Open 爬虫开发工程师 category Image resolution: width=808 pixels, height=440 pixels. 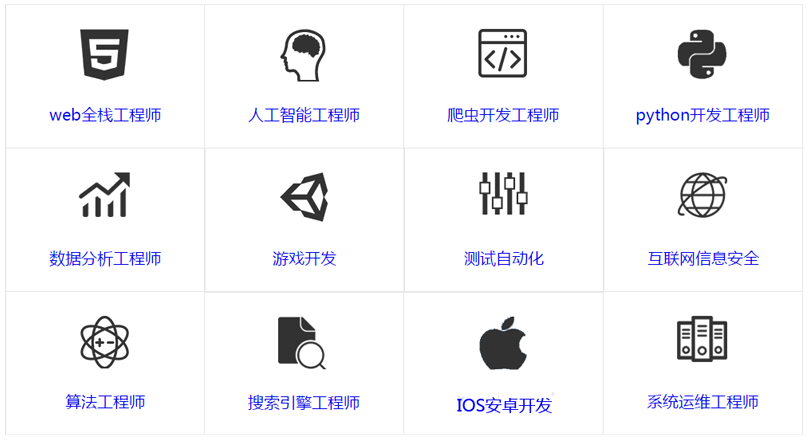[503, 115]
